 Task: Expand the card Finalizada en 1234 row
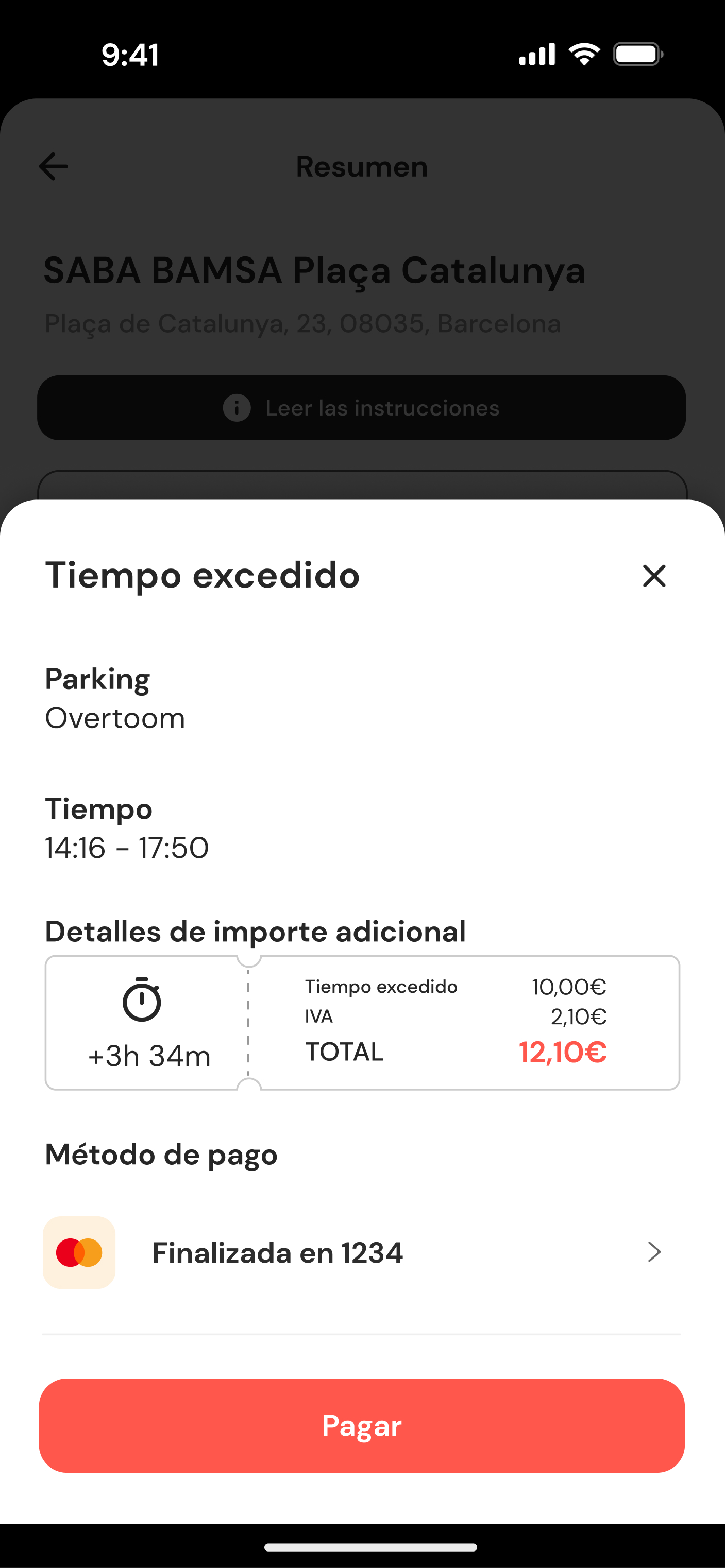tap(277, 1252)
